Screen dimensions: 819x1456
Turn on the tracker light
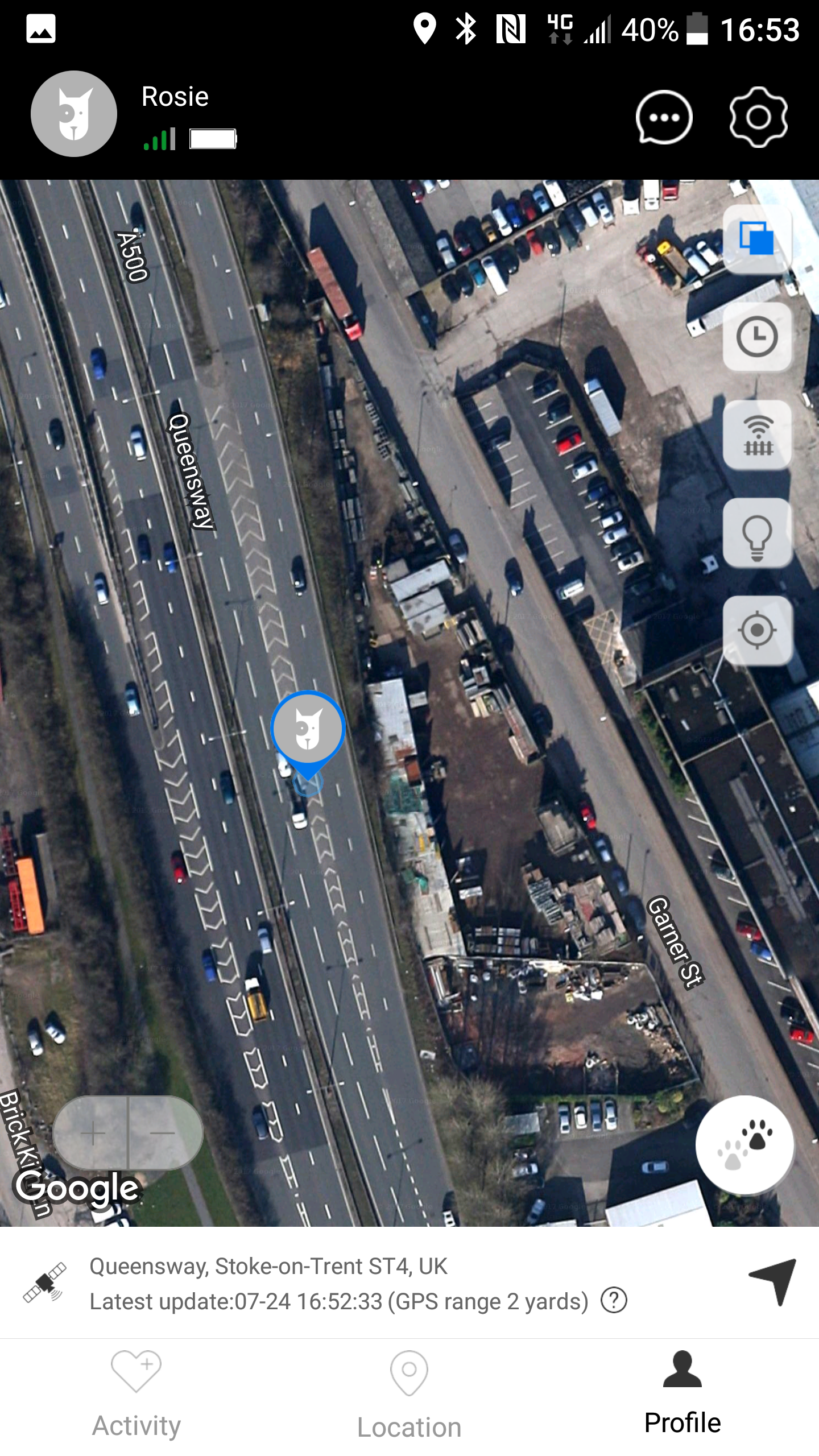click(x=757, y=533)
